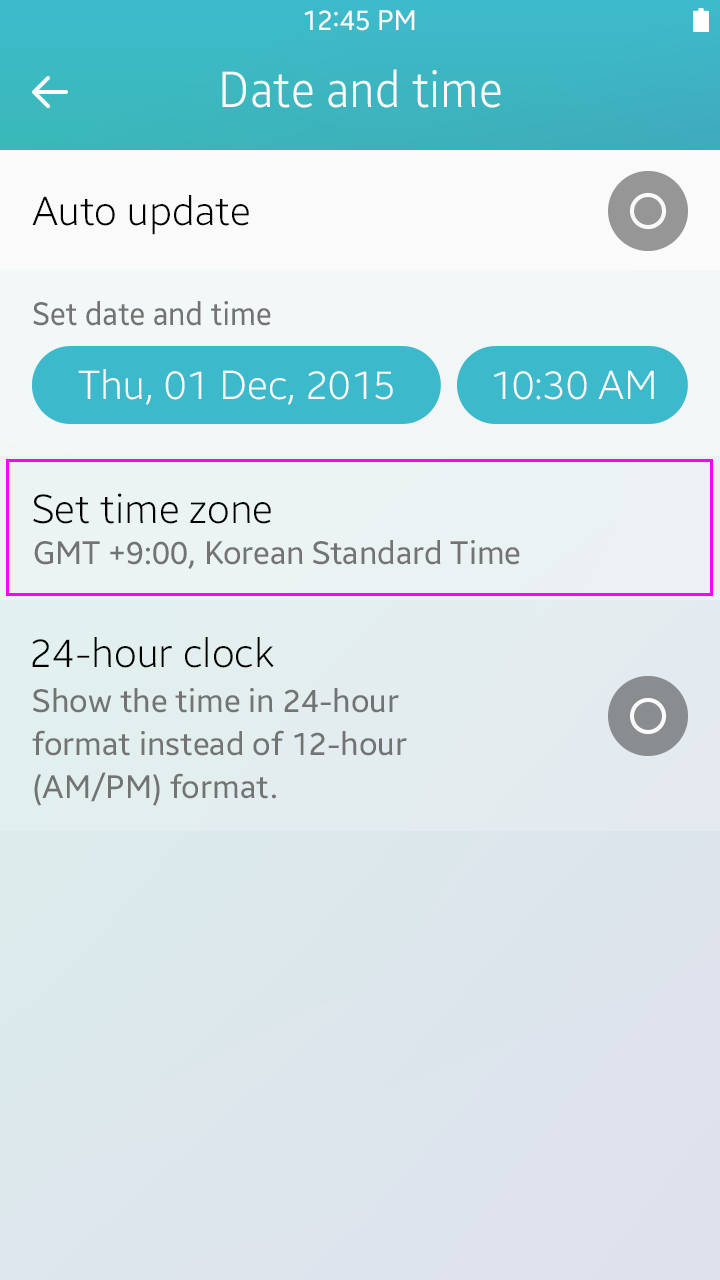Enable the 24-hour clock toggle

[647, 716]
